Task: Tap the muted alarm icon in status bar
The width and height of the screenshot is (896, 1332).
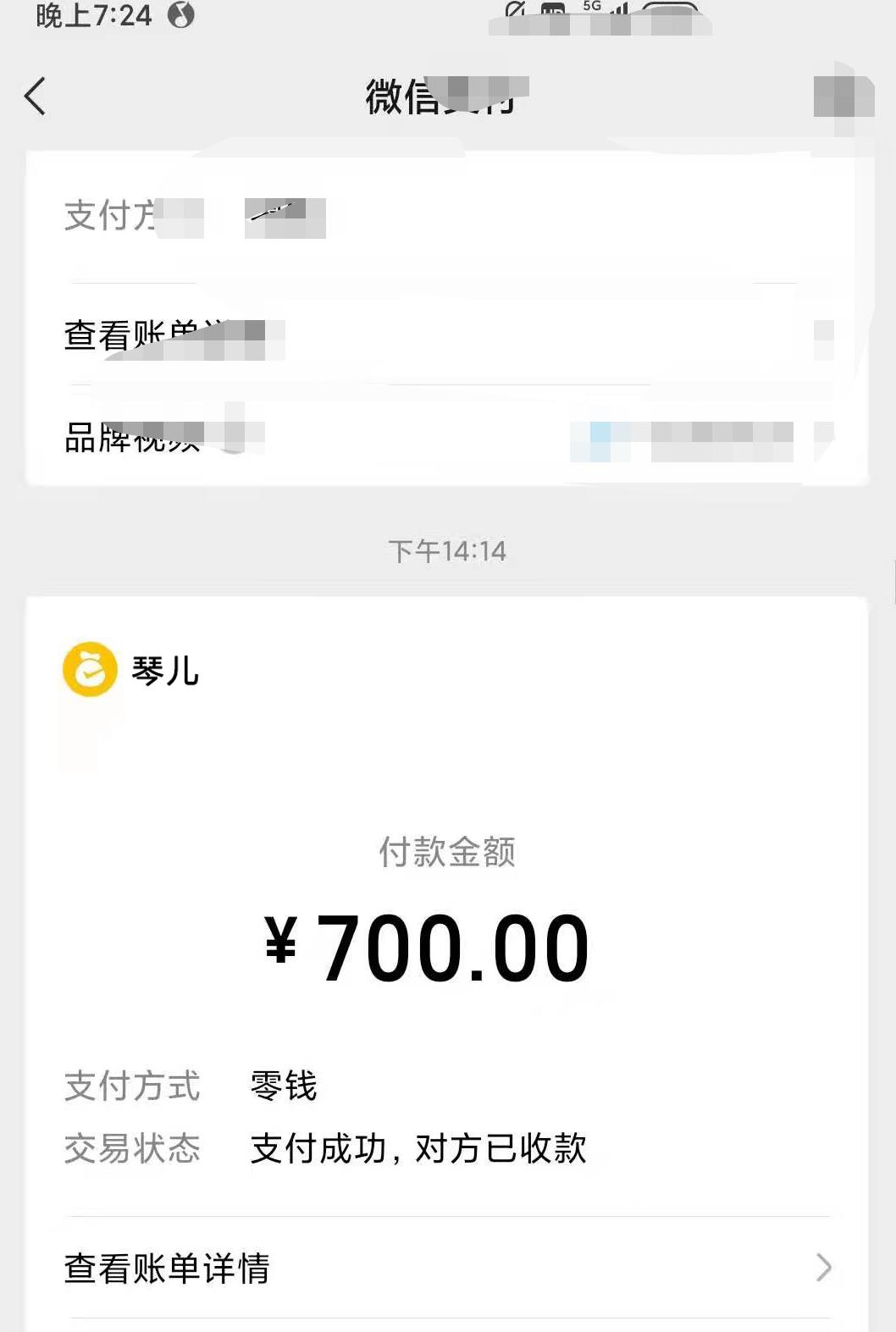Action: tap(515, 10)
